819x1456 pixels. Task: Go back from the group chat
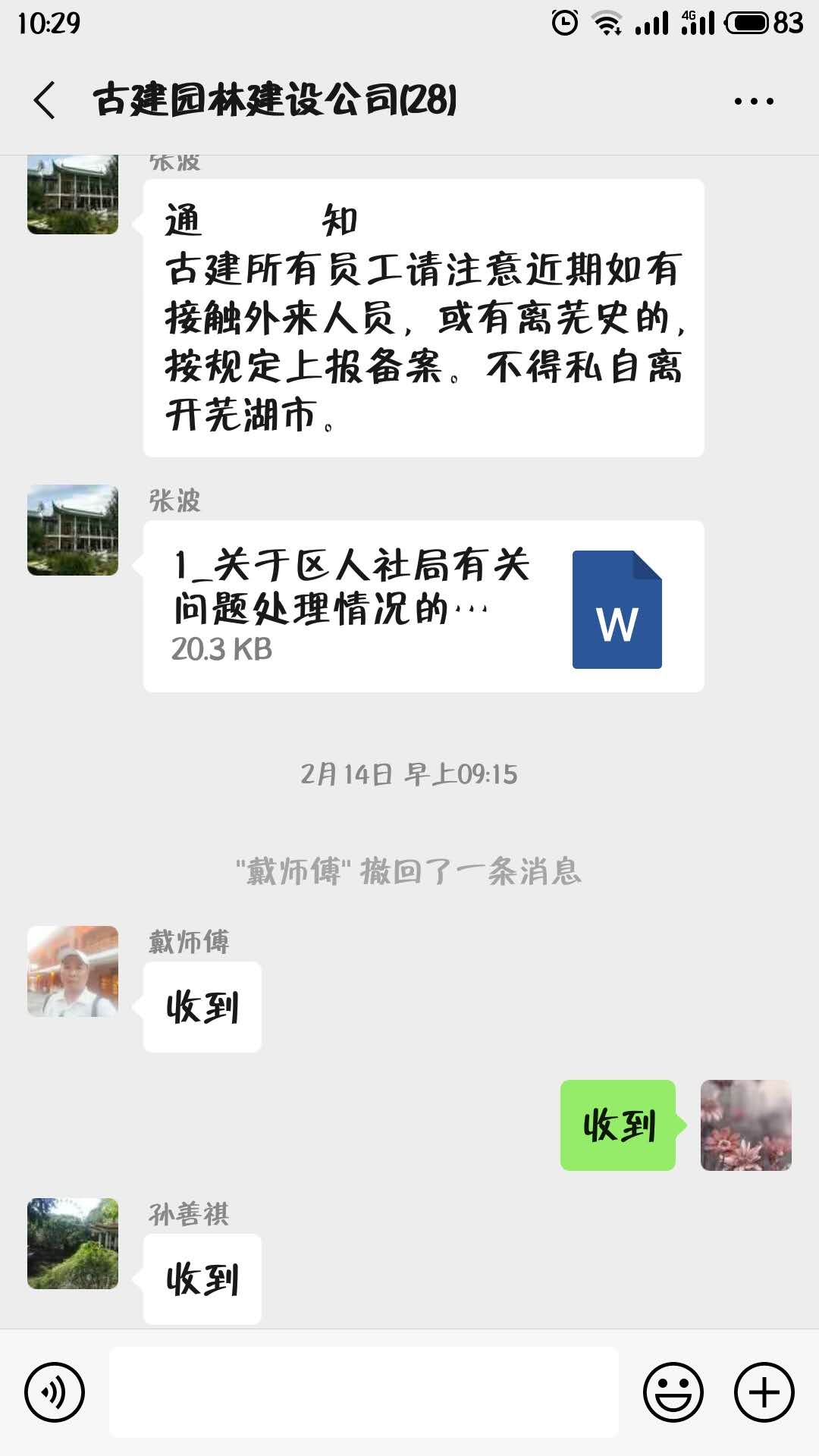point(45,101)
